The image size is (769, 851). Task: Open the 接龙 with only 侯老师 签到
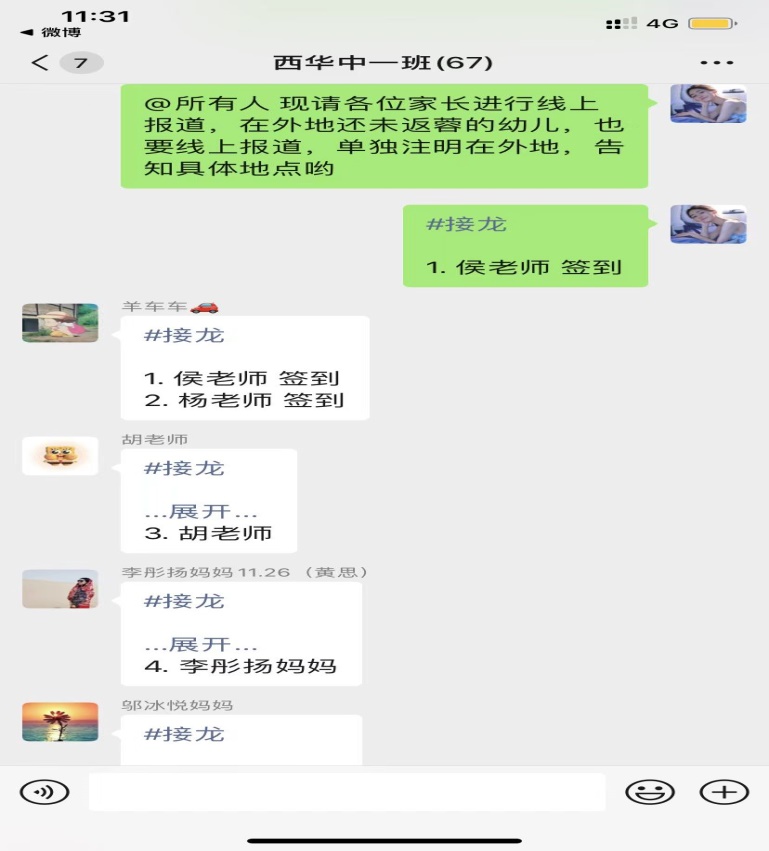coord(524,246)
